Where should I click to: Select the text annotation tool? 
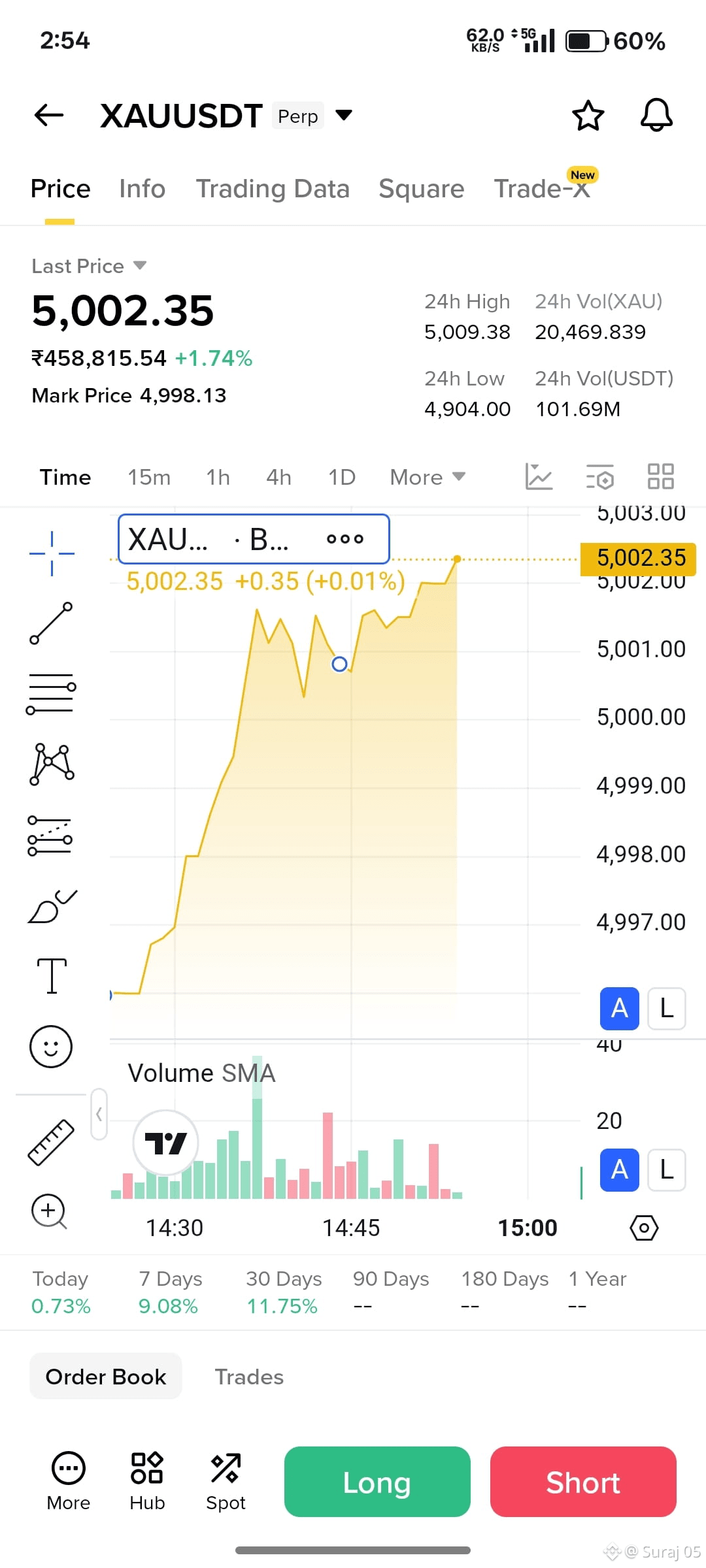[51, 975]
